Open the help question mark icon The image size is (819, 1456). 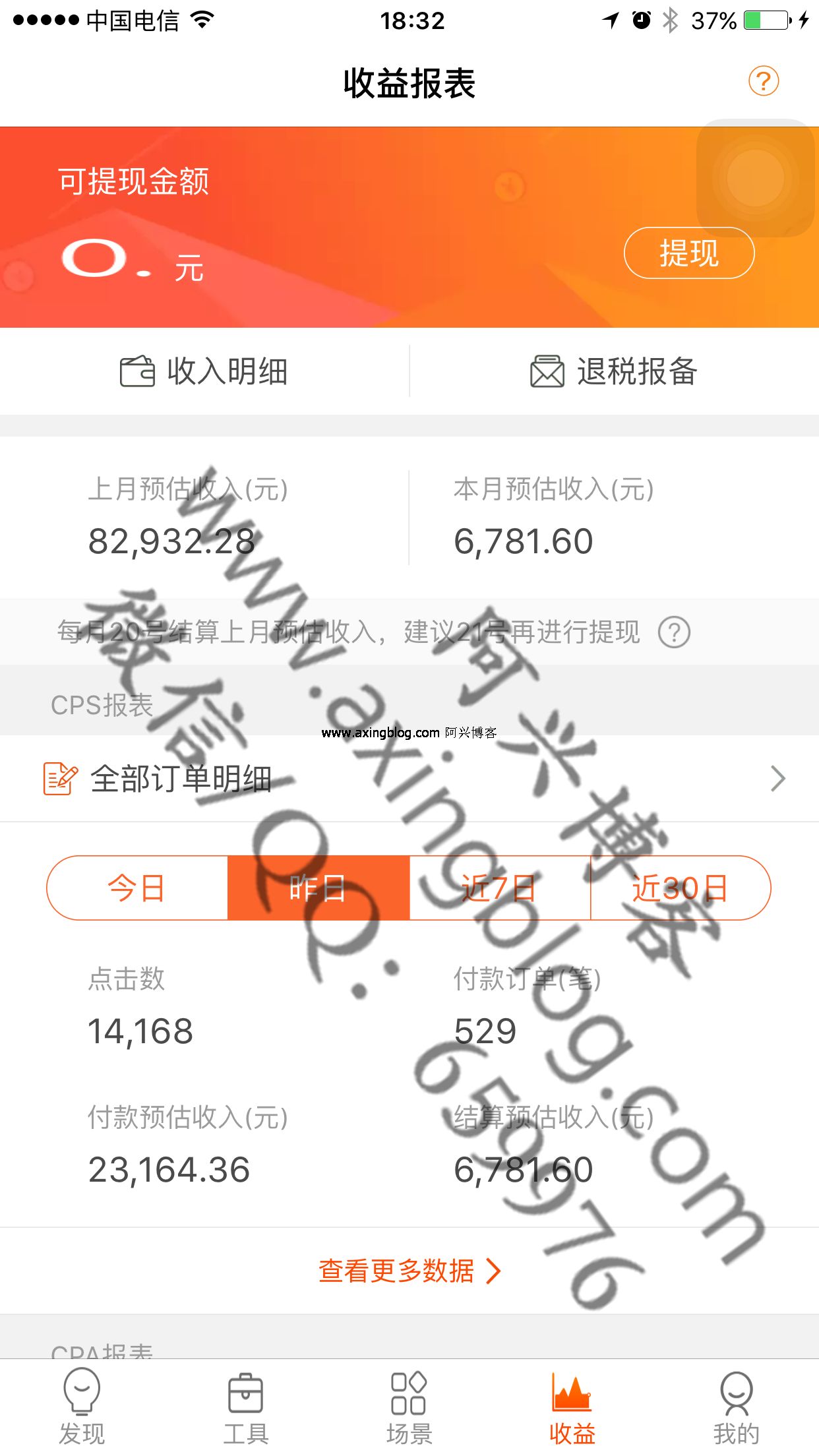(x=763, y=82)
